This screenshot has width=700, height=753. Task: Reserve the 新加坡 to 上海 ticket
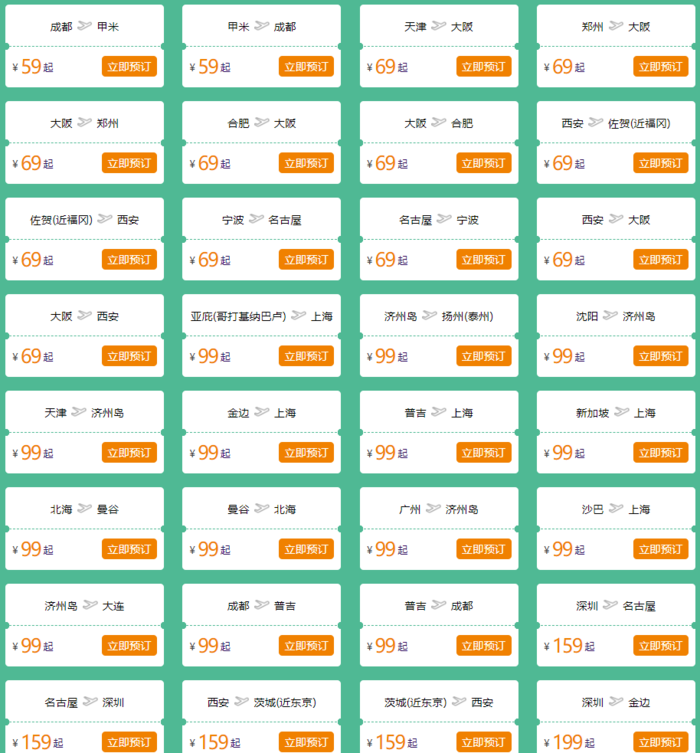661,453
